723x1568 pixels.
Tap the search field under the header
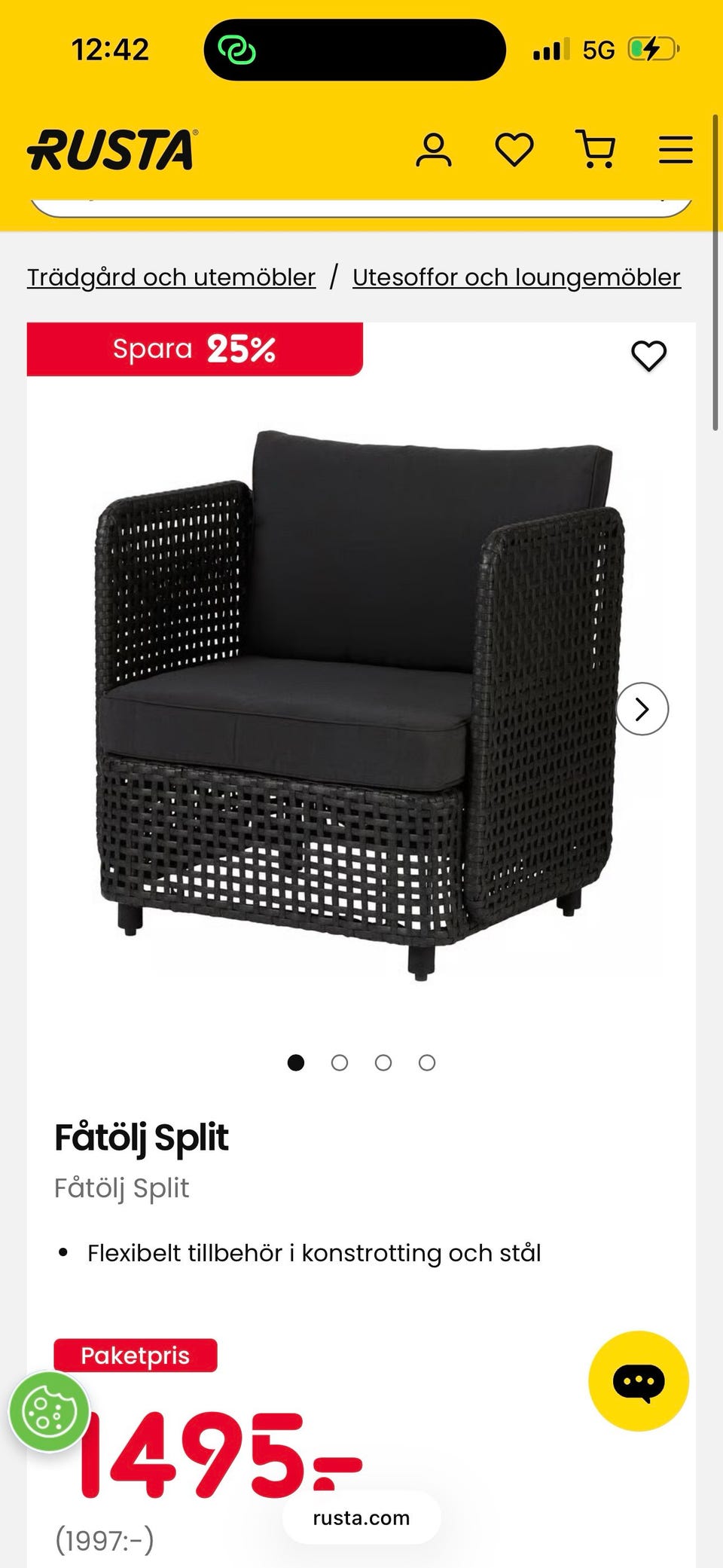361,206
